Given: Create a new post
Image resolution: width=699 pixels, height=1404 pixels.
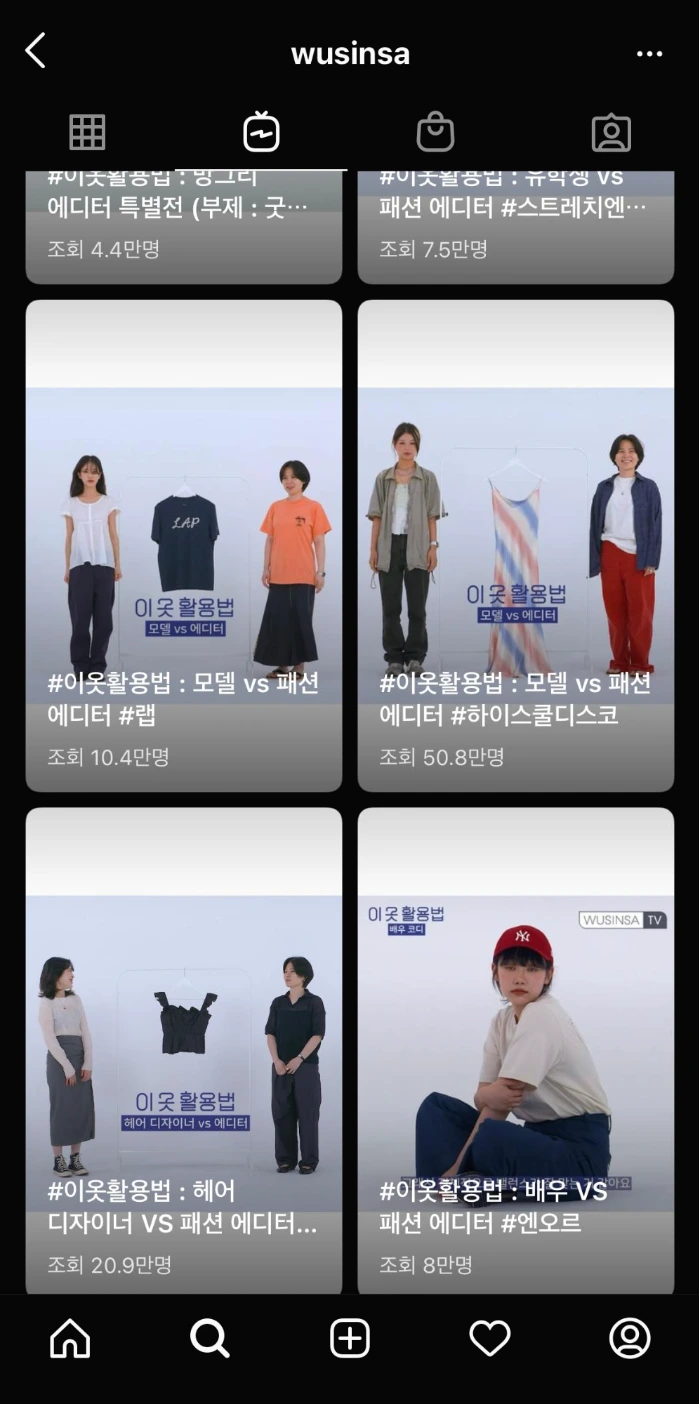Looking at the screenshot, I should [x=350, y=1338].
